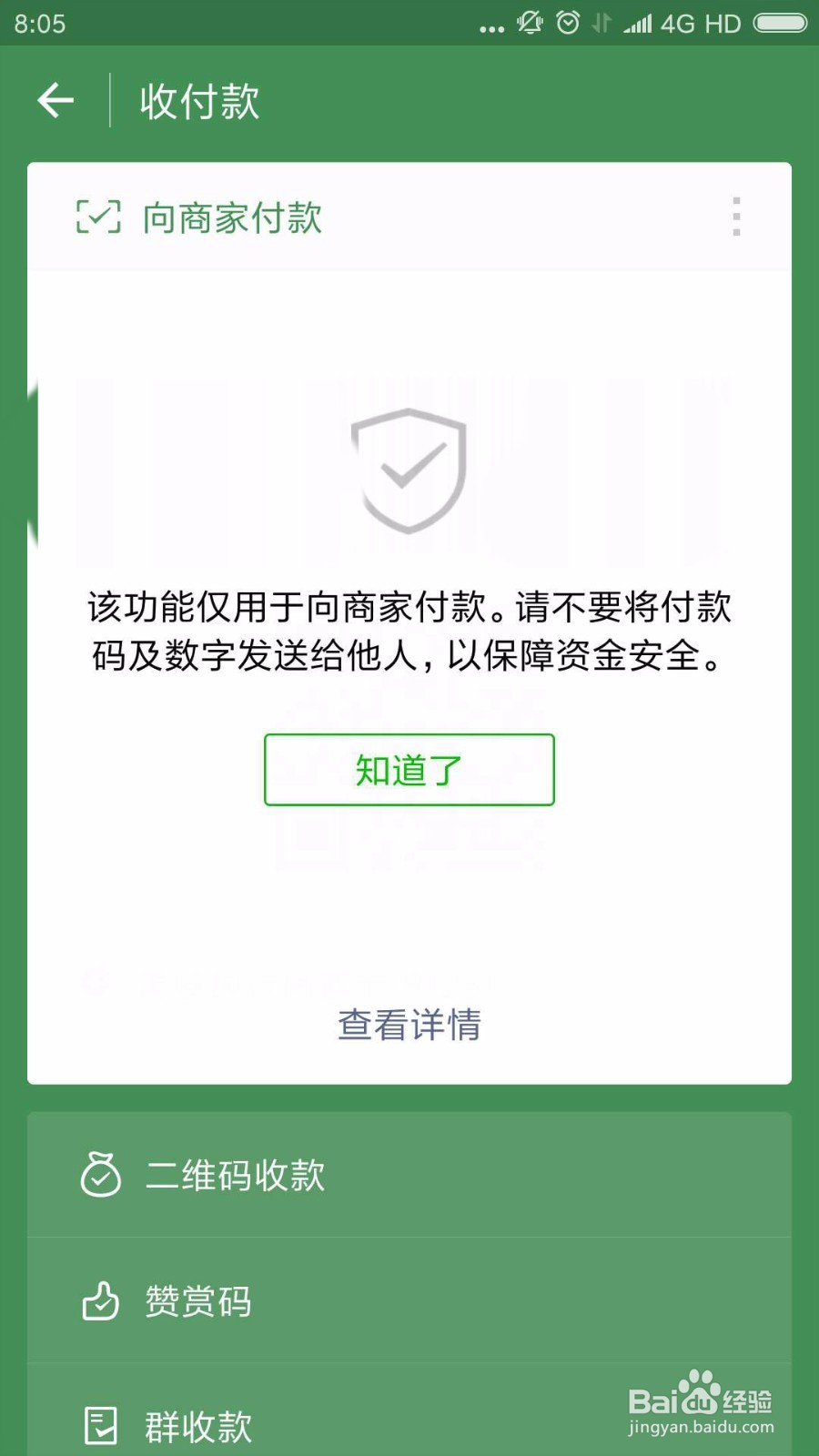
Task: Tap the muted notification icon in status bar
Action: pyautogui.click(x=528, y=22)
